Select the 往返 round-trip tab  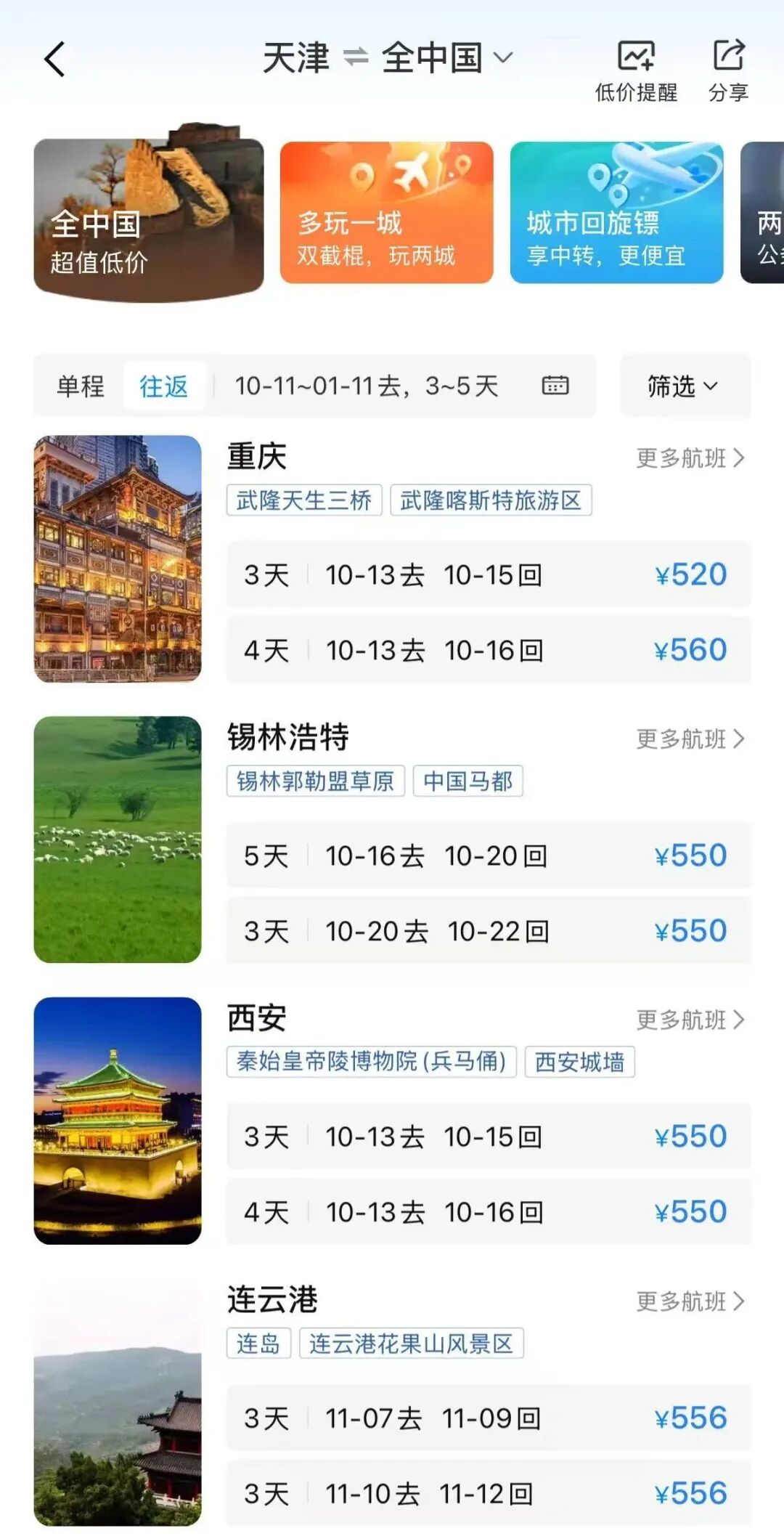click(164, 386)
